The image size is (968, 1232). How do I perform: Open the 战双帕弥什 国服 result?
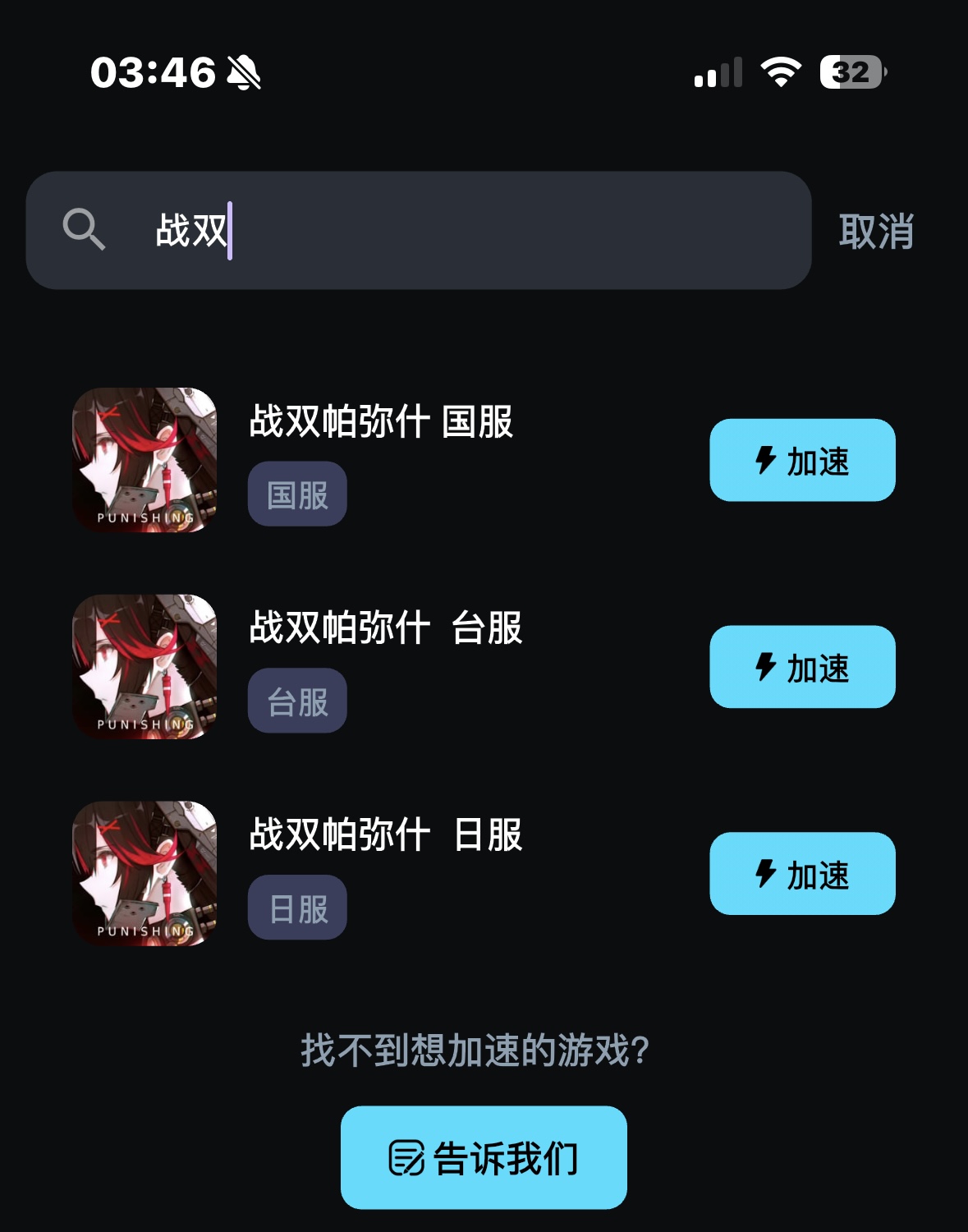click(381, 422)
